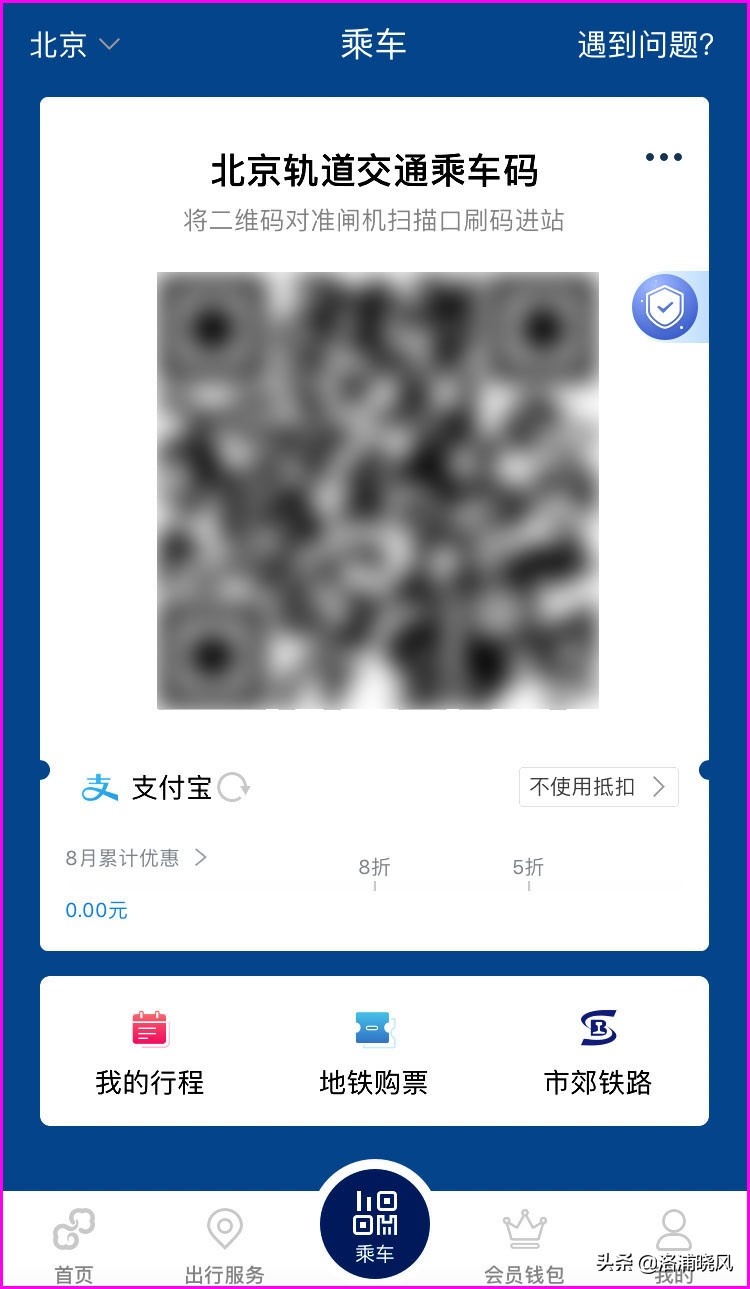Open the 乘车 QR code center button
The width and height of the screenshot is (750, 1289).
click(x=375, y=1222)
